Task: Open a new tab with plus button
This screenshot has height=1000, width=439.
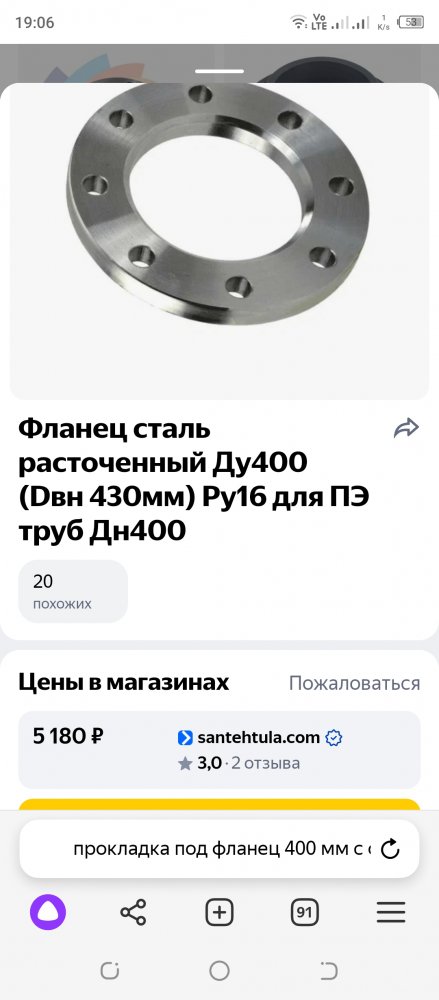Action: pyautogui.click(x=219, y=913)
